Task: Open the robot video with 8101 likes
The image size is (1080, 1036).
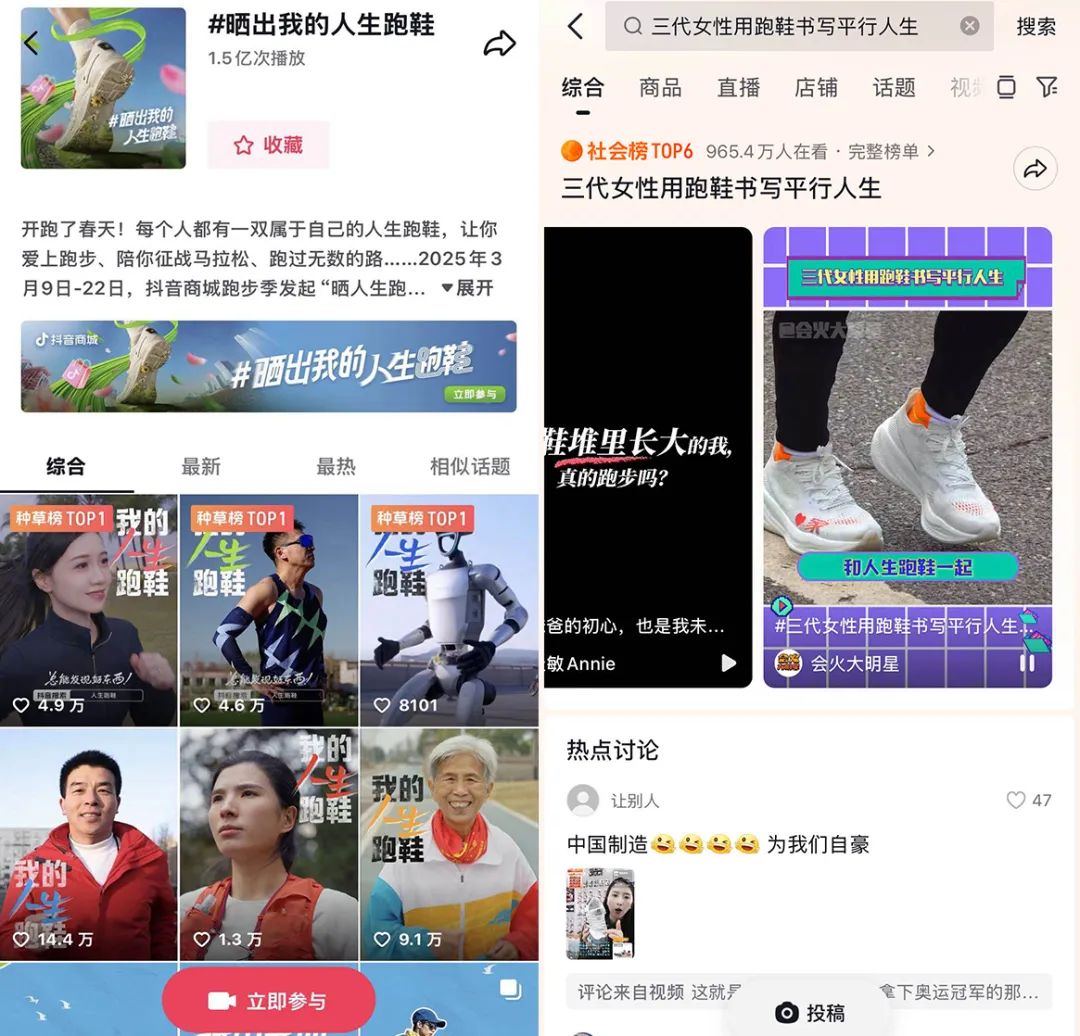Action: tap(449, 610)
